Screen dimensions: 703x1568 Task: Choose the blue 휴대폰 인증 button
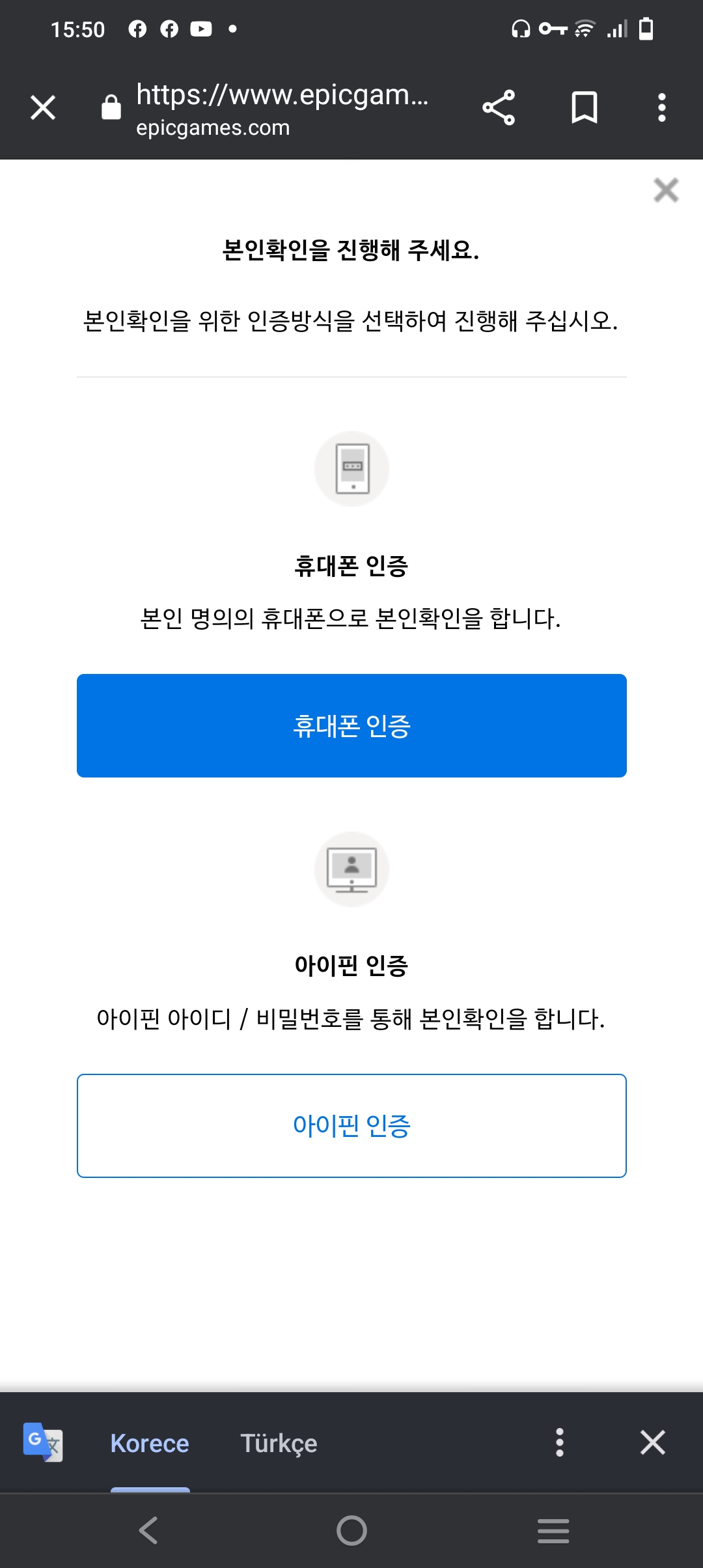[x=351, y=725]
